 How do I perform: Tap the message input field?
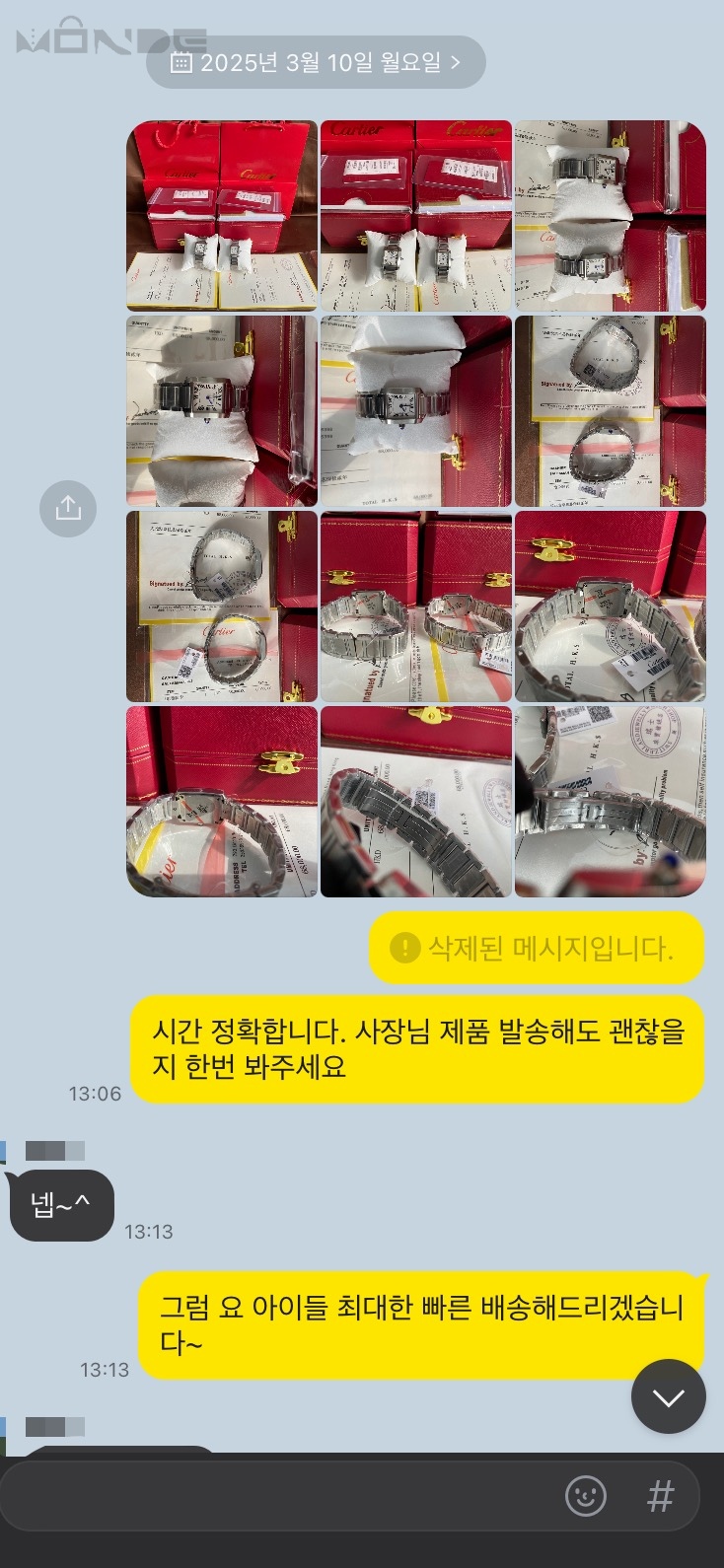click(x=276, y=1496)
